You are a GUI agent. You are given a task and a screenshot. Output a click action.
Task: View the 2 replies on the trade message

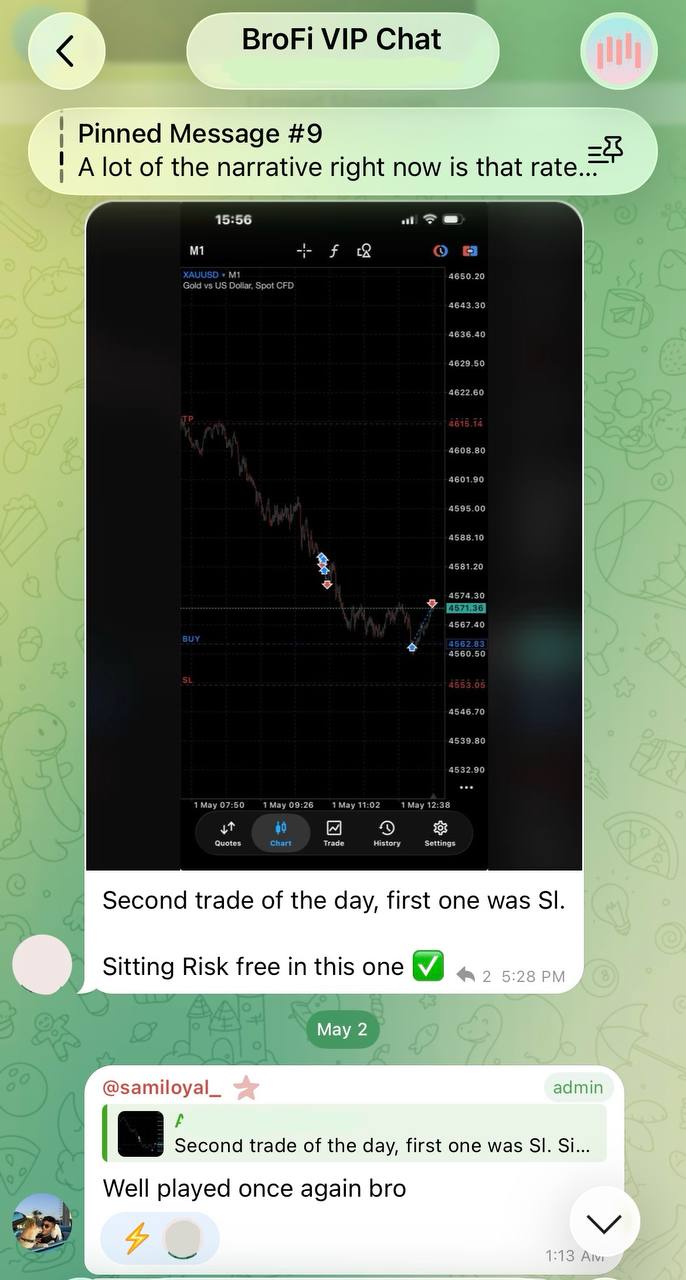pos(474,975)
